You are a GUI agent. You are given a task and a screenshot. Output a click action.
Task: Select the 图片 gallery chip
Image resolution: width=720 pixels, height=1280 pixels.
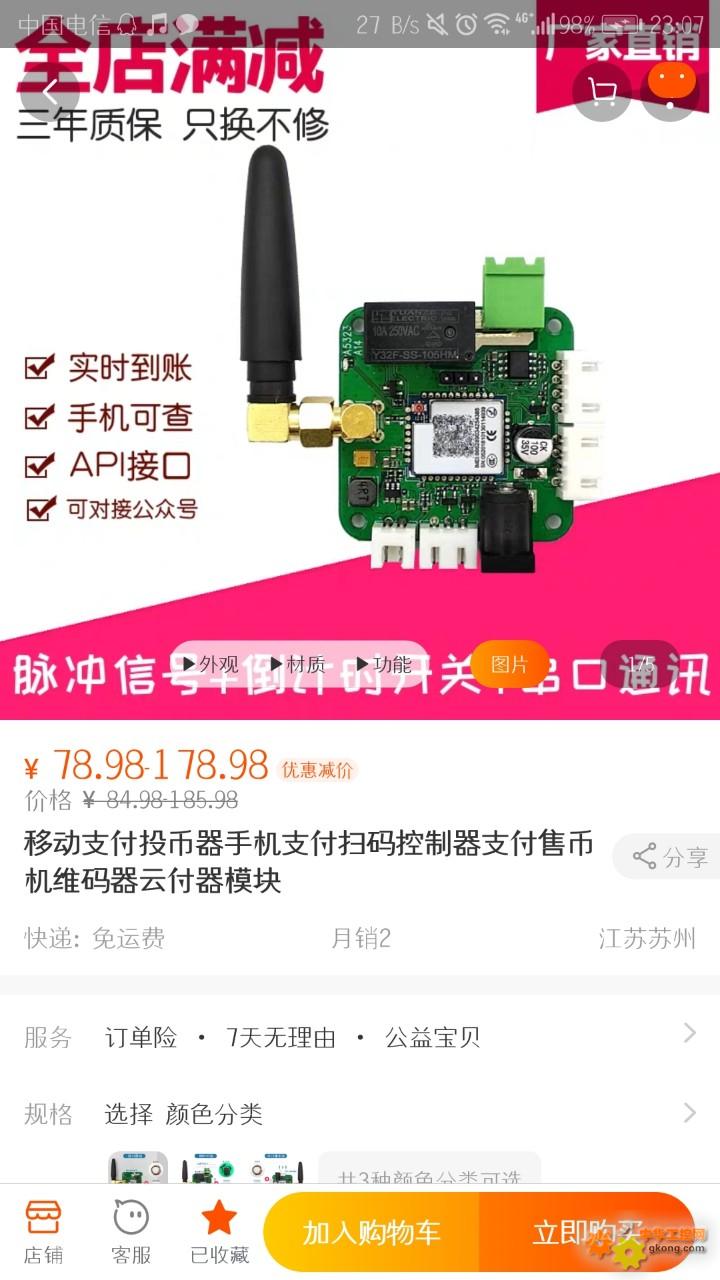[509, 664]
